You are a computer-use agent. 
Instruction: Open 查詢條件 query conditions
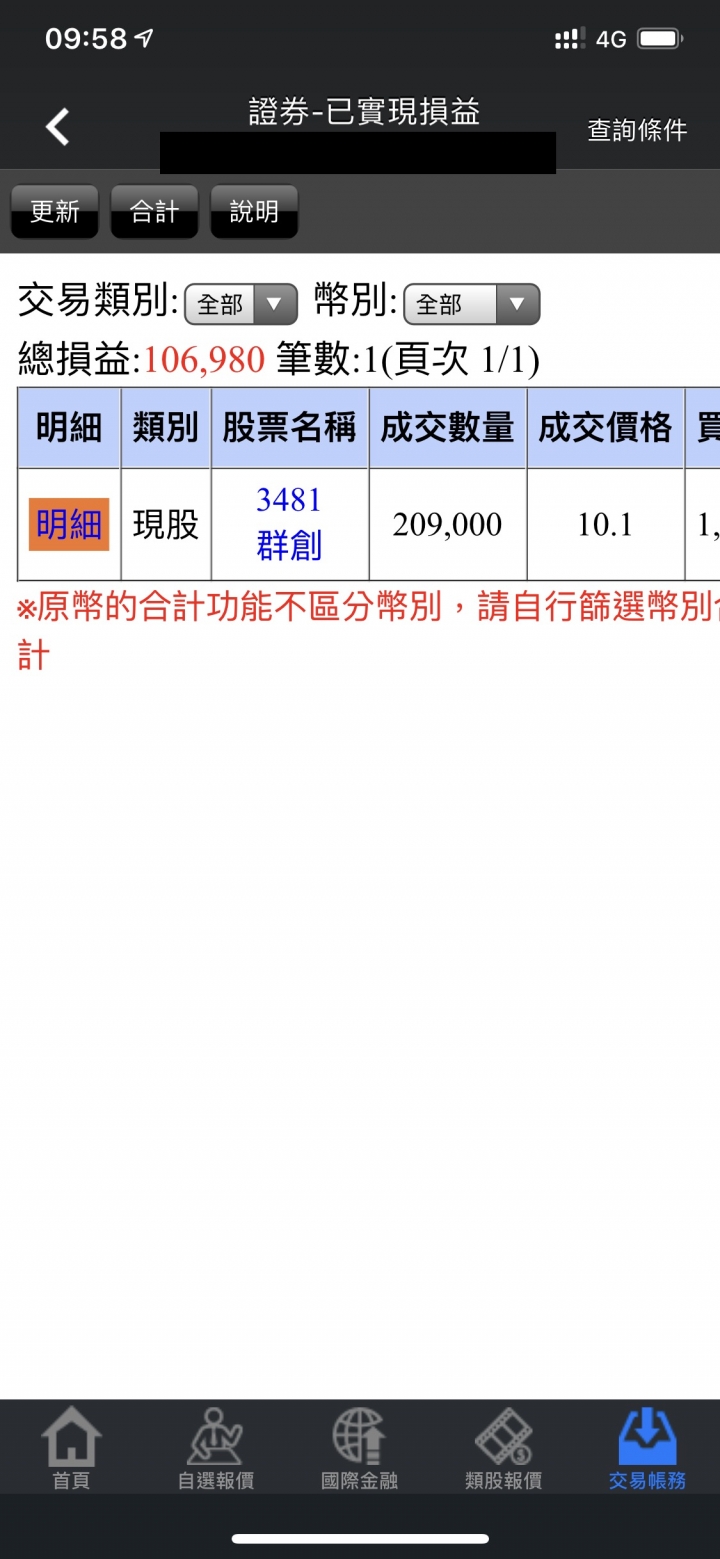[637, 130]
